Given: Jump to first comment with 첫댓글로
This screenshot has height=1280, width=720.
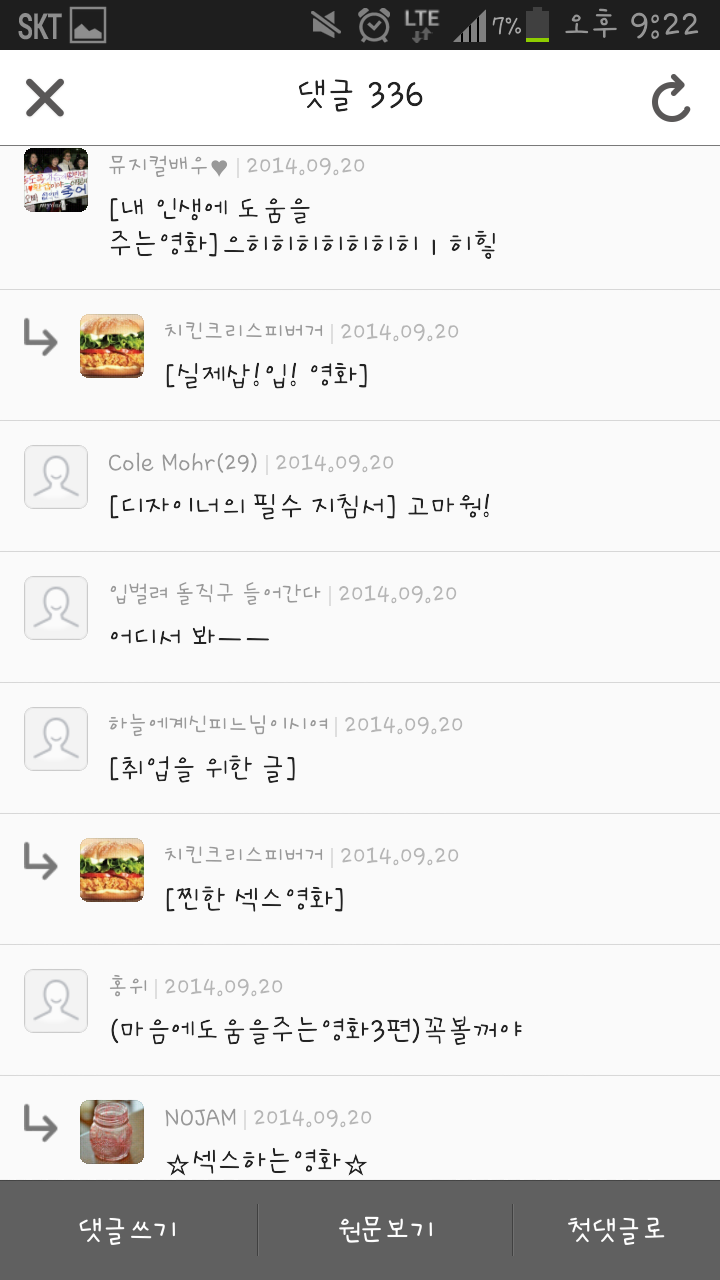Looking at the screenshot, I should pos(616,1230).
